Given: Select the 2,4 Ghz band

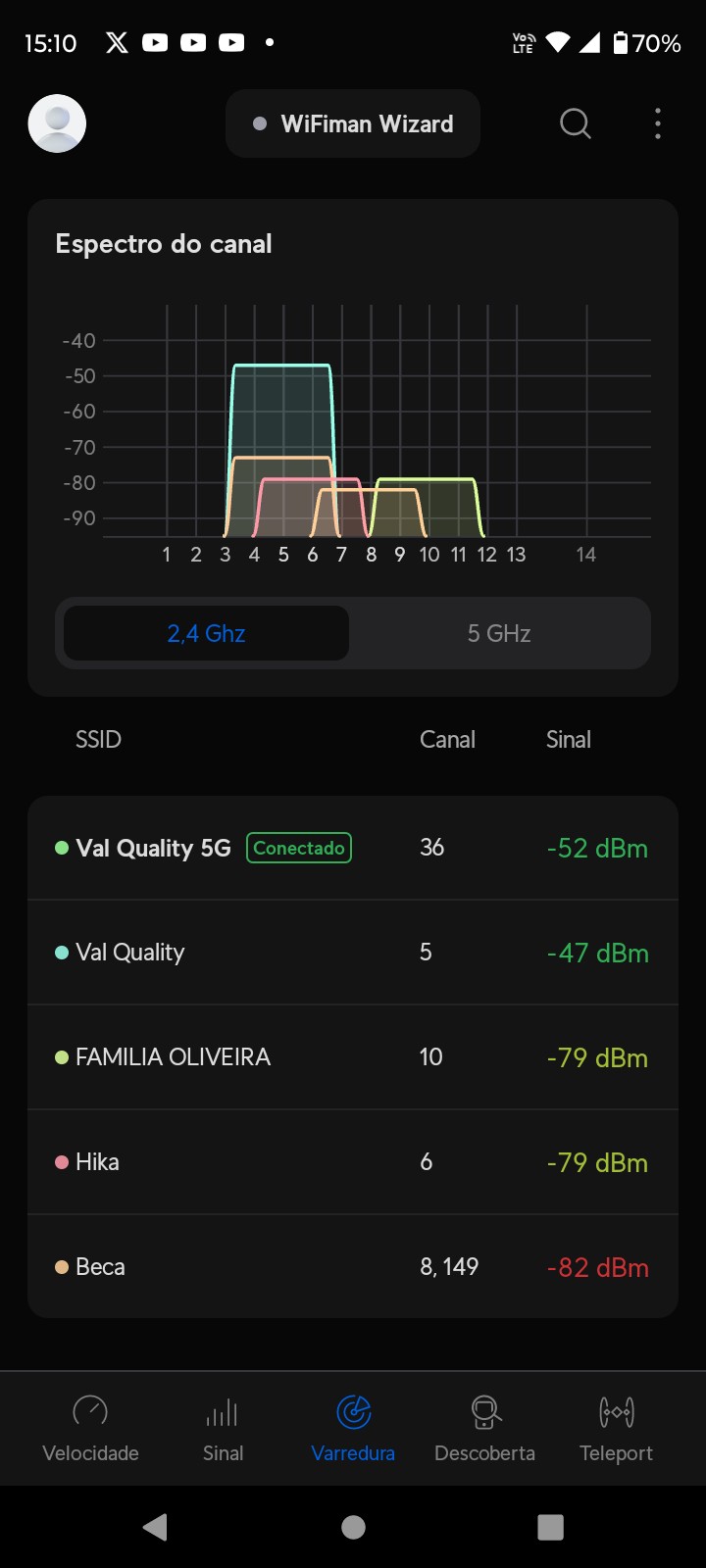Looking at the screenshot, I should [206, 633].
